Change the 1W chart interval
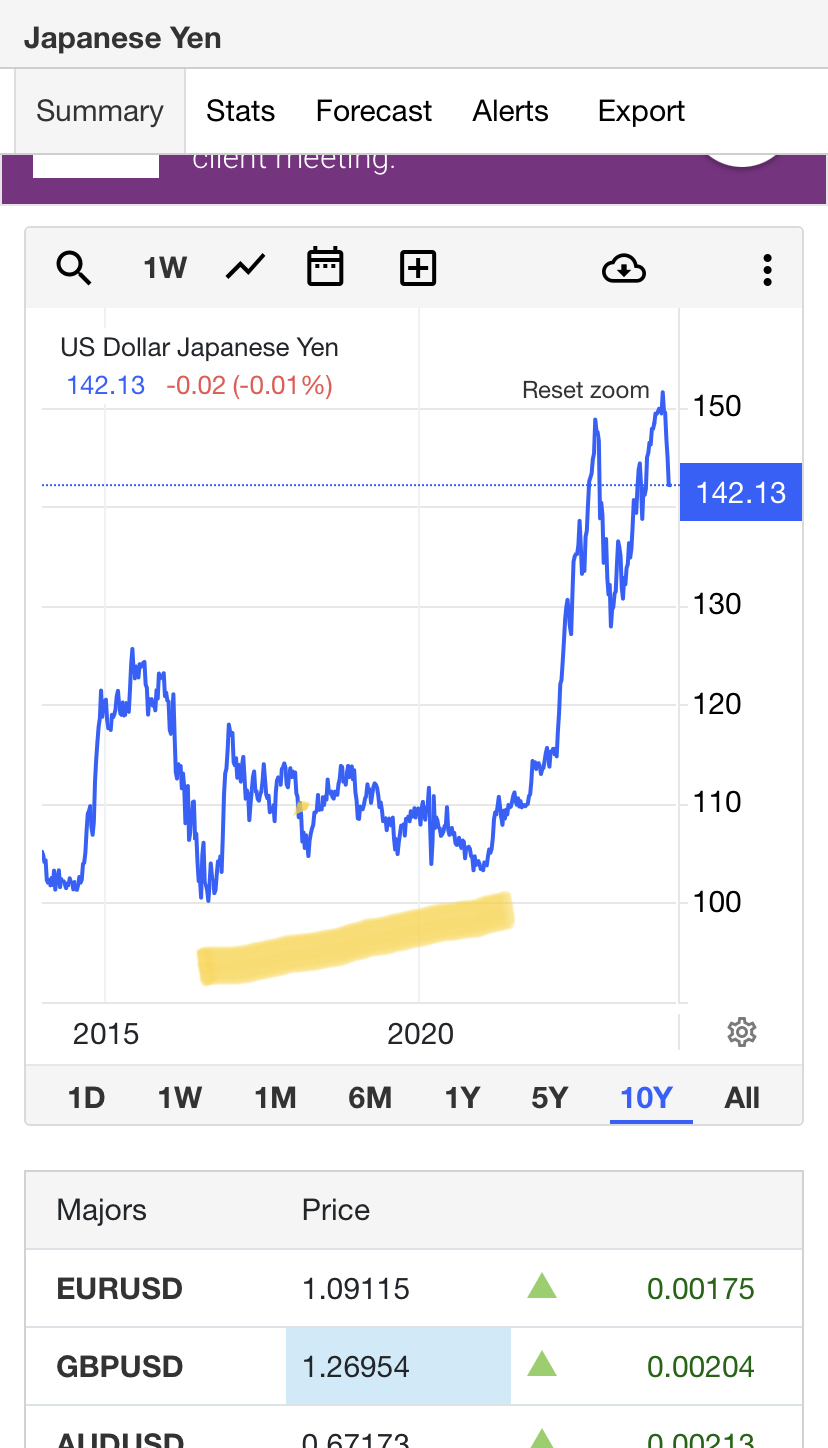Image resolution: width=828 pixels, height=1448 pixels. [165, 268]
